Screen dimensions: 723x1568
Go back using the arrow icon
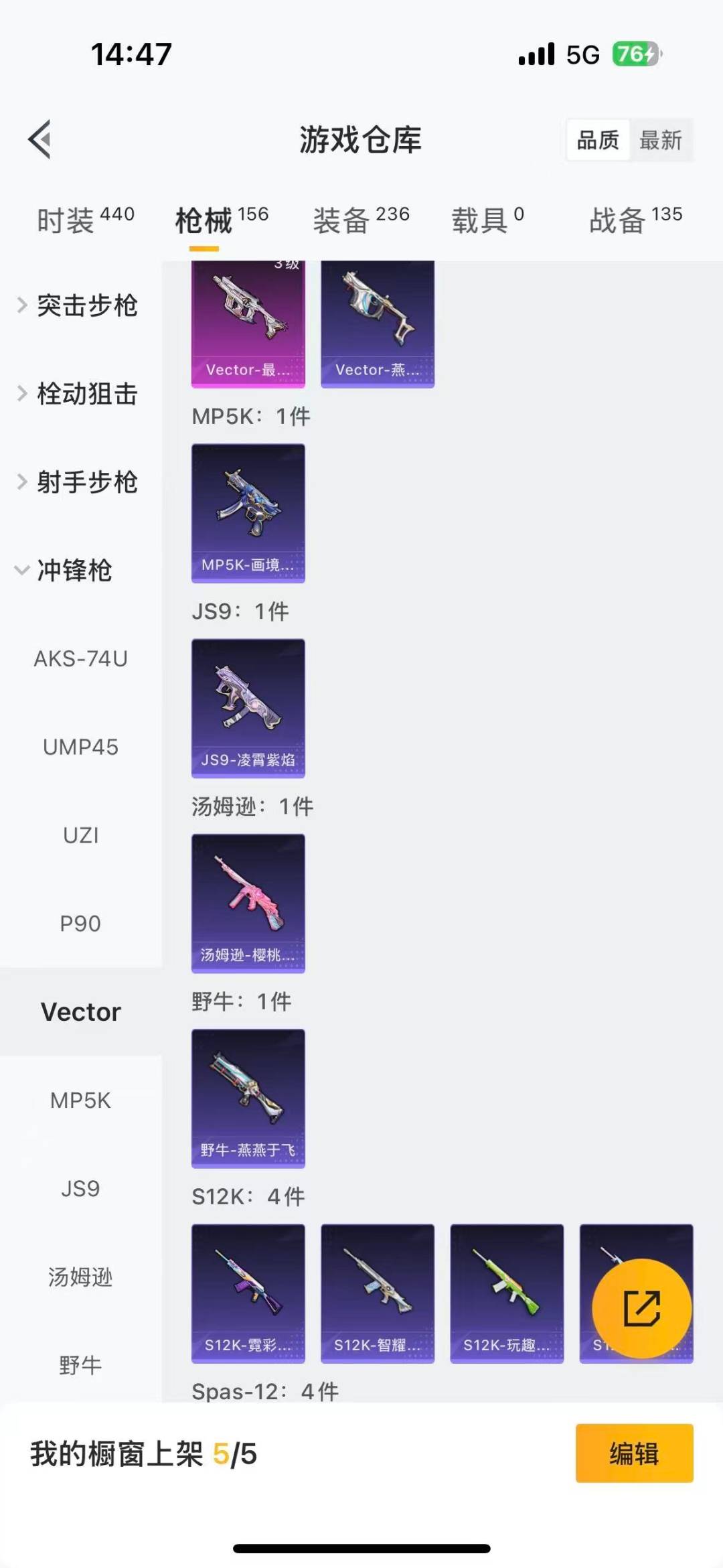[x=40, y=139]
